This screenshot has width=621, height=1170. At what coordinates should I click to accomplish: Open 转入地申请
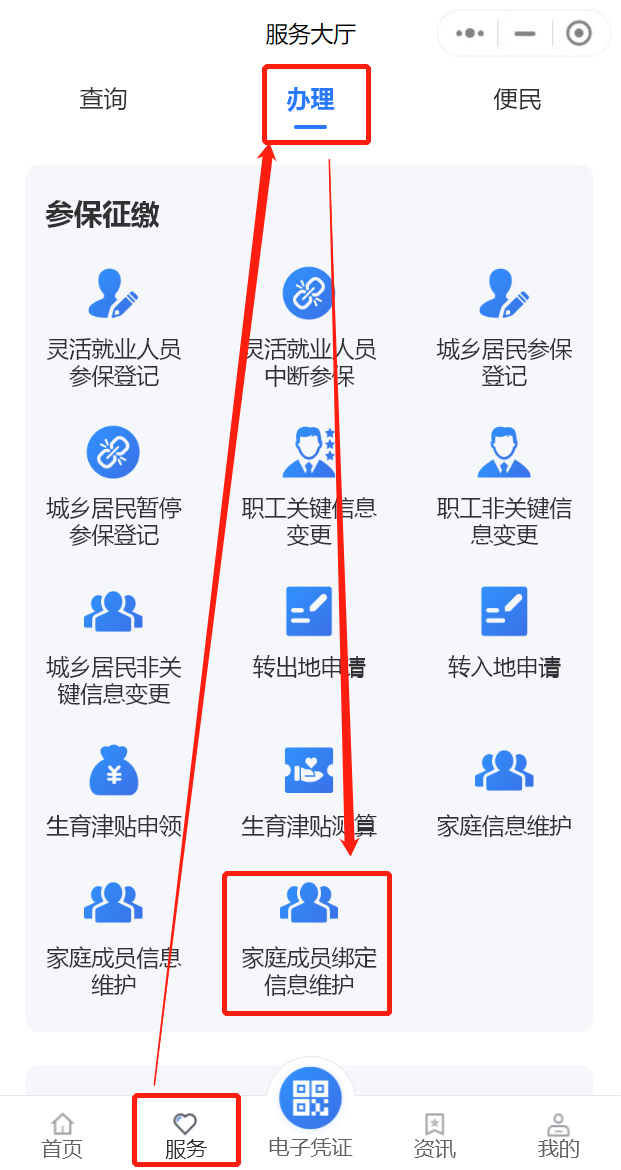[504, 632]
